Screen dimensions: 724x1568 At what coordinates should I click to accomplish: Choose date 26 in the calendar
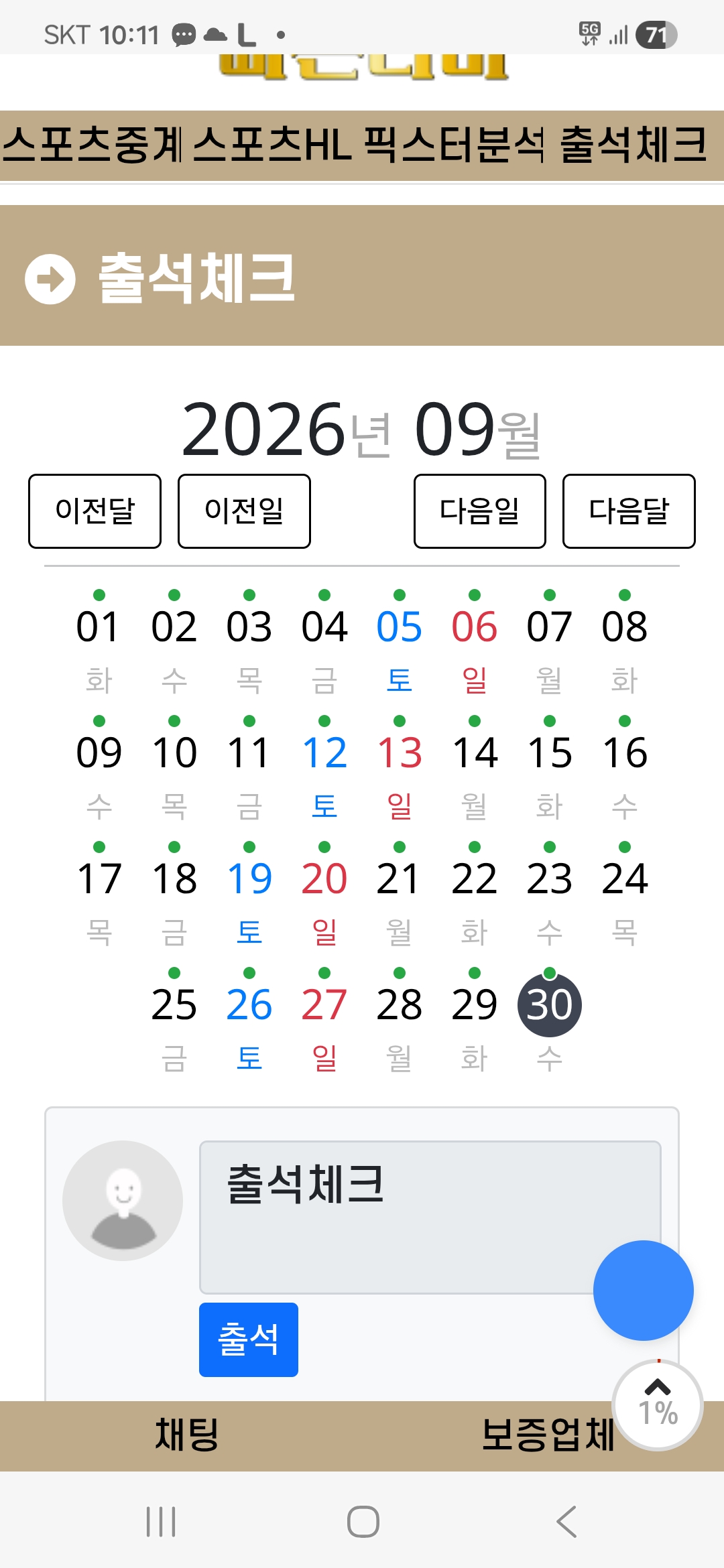(x=249, y=1004)
